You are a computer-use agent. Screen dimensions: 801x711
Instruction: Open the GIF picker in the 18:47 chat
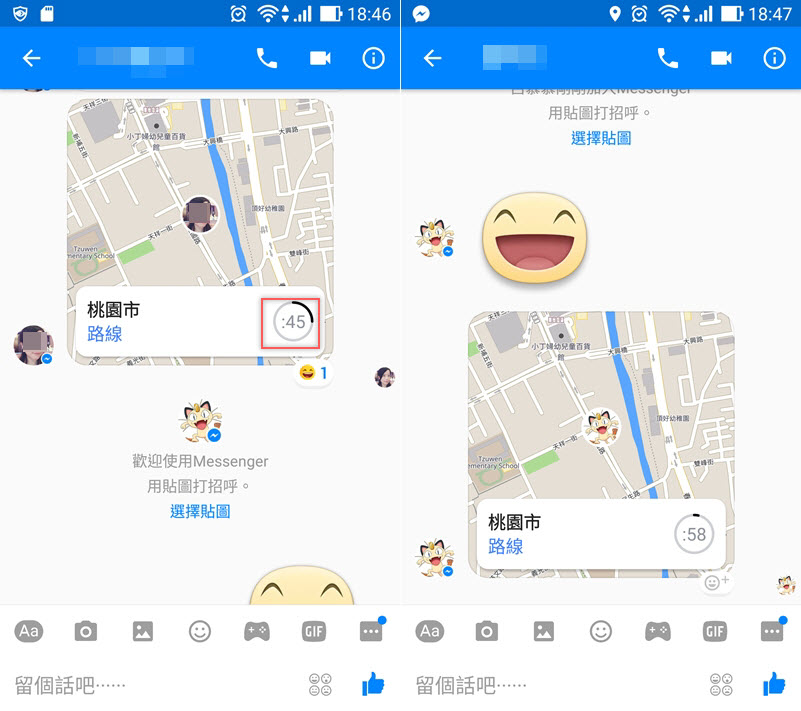(715, 631)
